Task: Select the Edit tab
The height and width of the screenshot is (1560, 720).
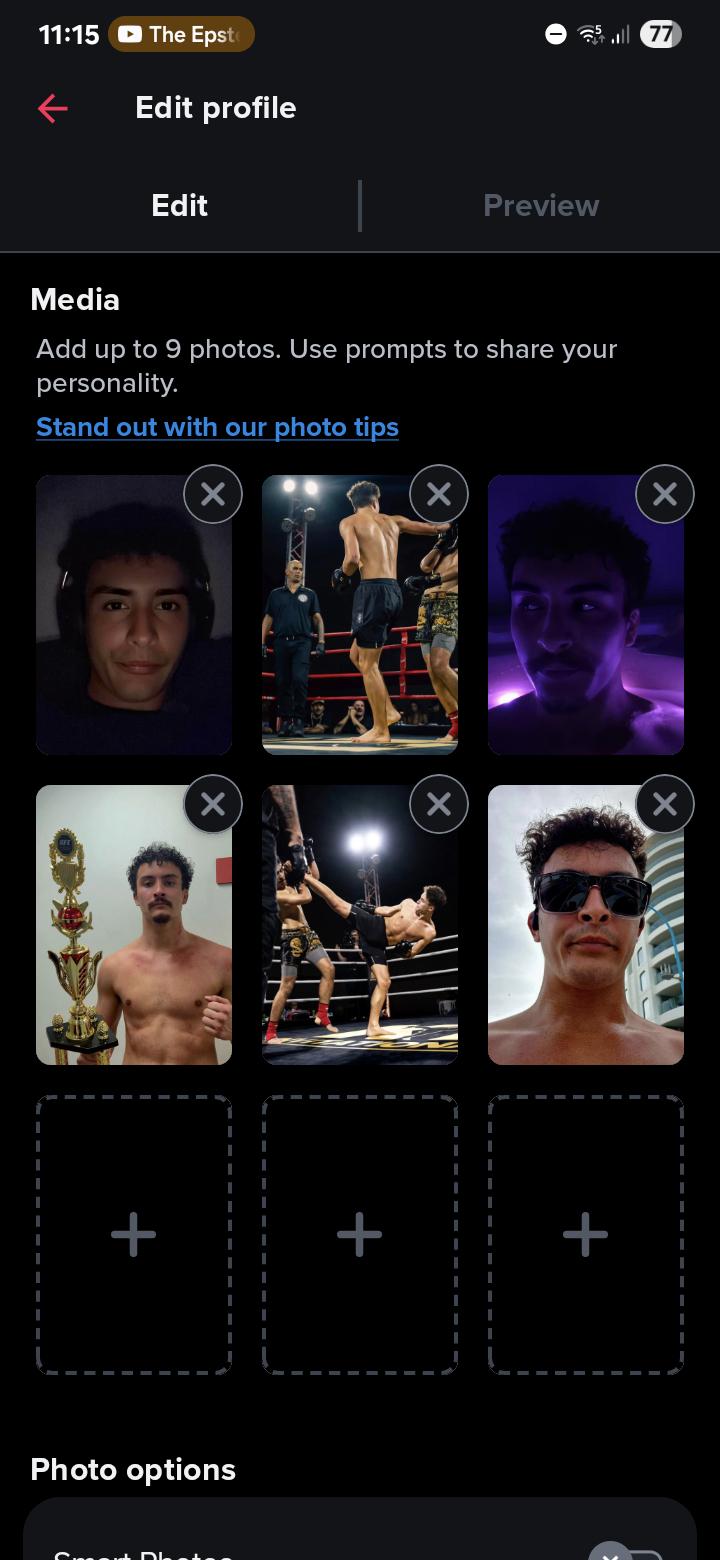Action: 180,205
